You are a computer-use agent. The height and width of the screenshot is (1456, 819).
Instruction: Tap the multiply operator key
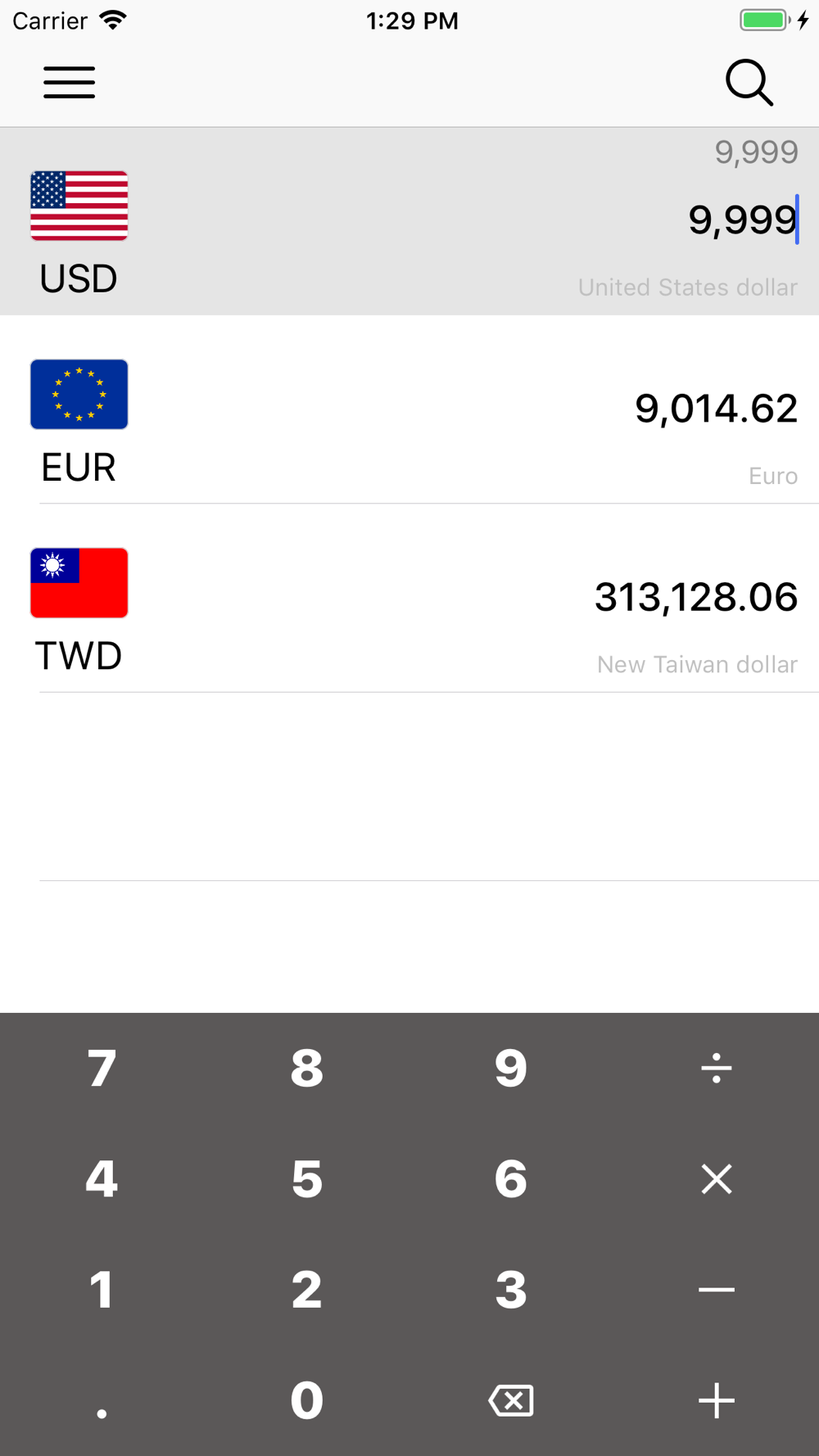(x=716, y=1179)
